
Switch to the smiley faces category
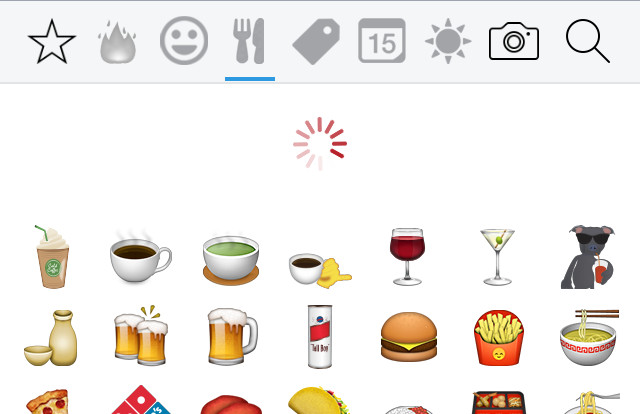click(x=184, y=42)
